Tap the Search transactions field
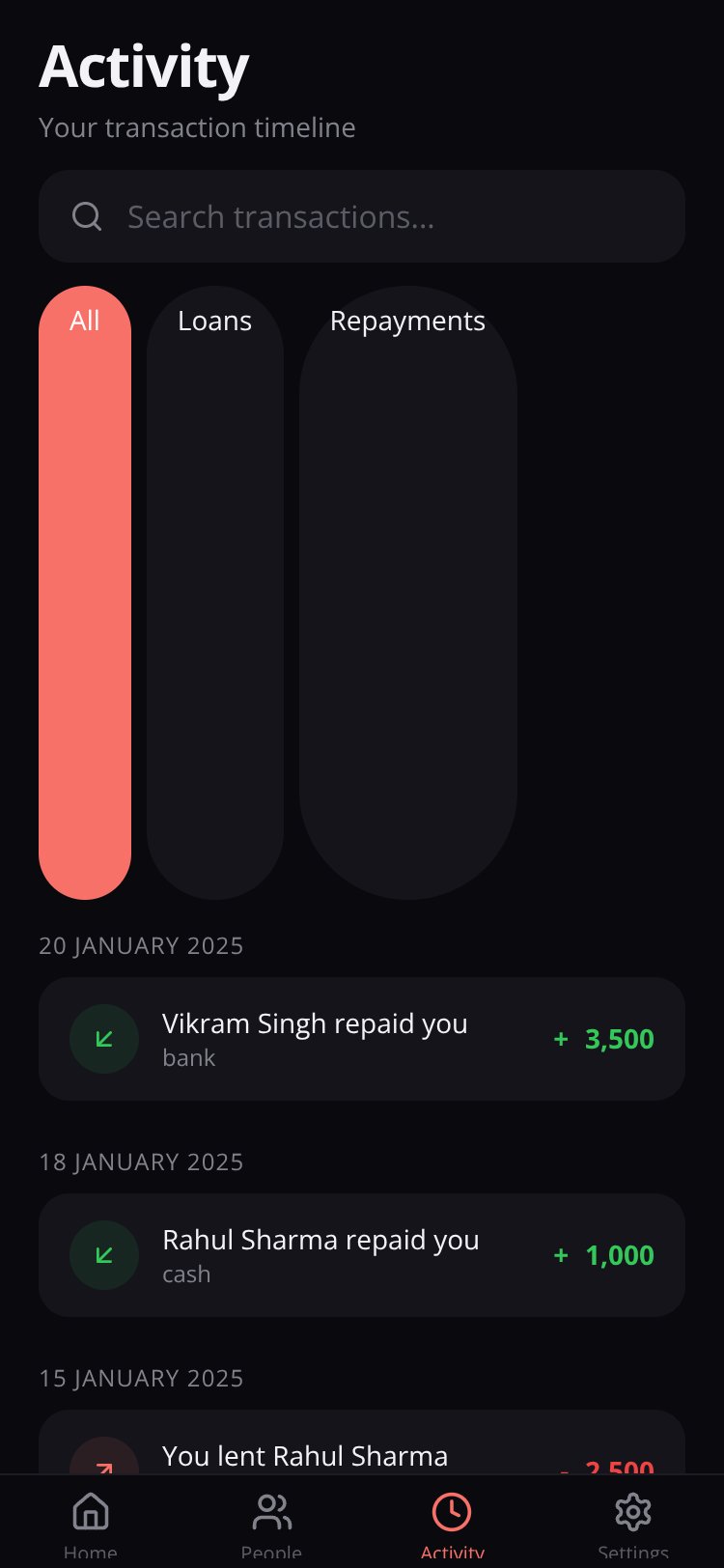 pos(362,216)
